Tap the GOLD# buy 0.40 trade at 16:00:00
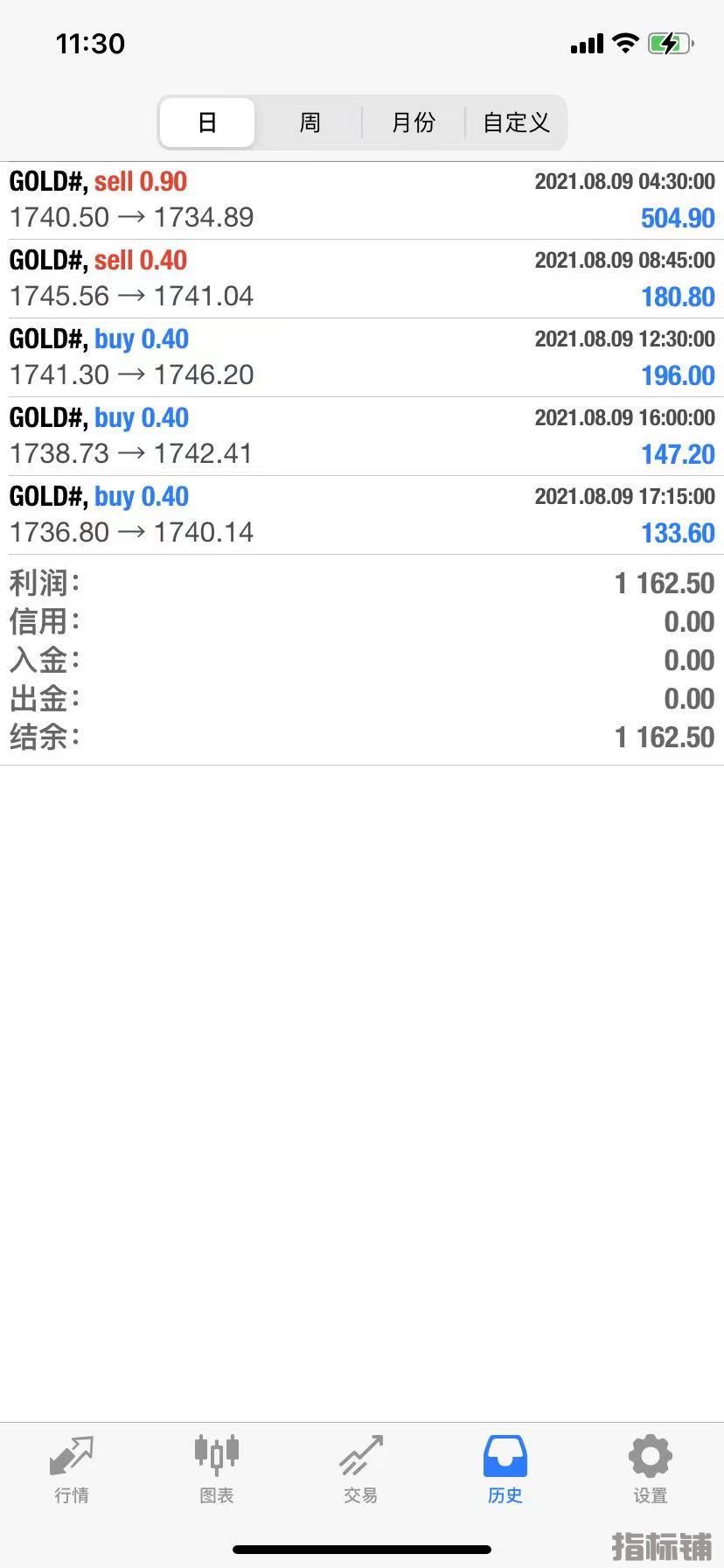 pyautogui.click(x=362, y=437)
